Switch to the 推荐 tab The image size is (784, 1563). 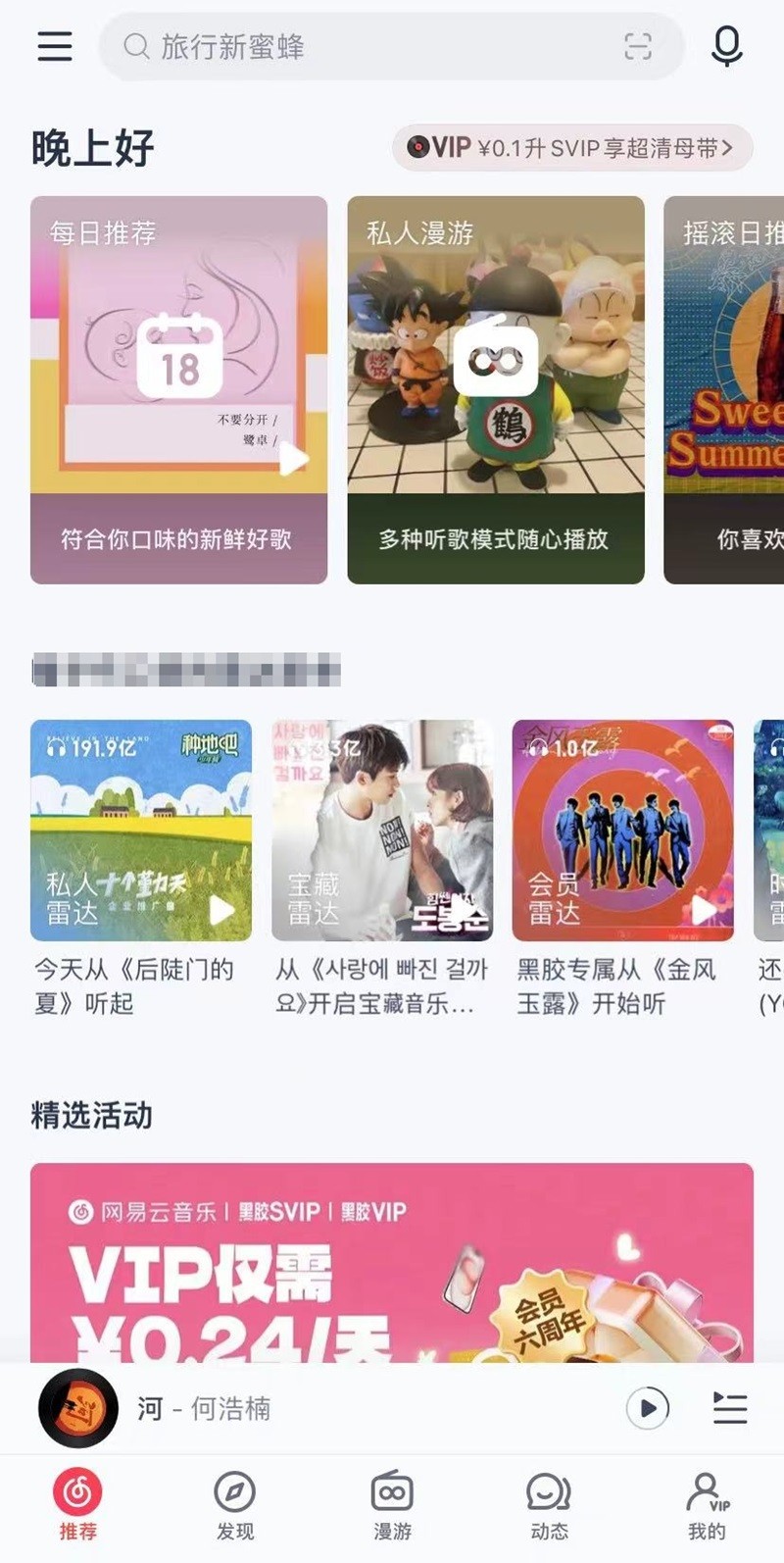point(78,1505)
